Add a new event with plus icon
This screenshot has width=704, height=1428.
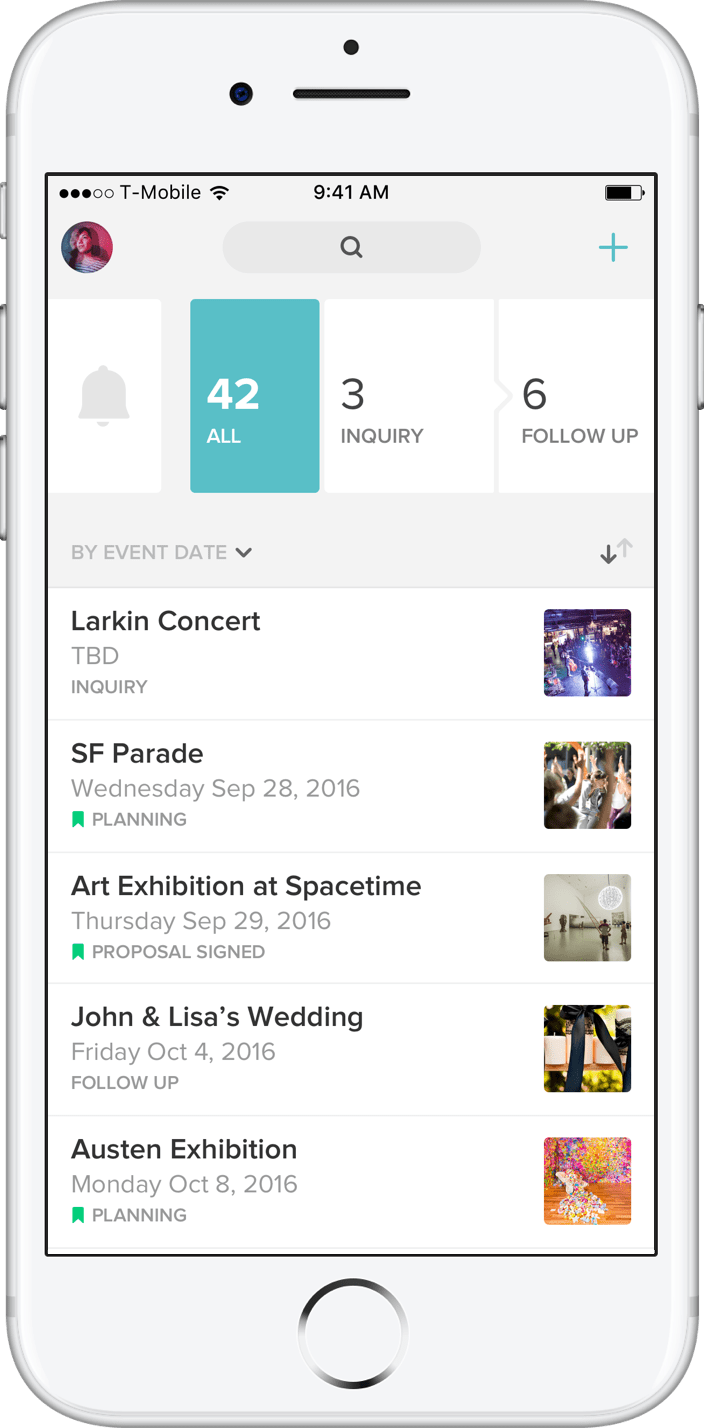613,248
